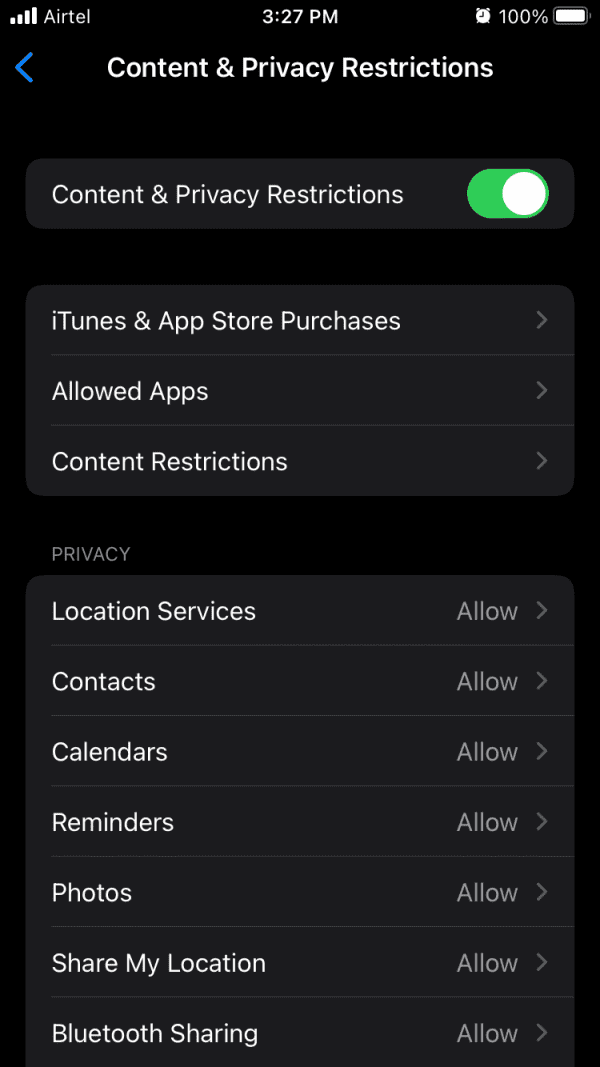Open Allowed Apps settings
The image size is (600, 1067).
click(300, 391)
